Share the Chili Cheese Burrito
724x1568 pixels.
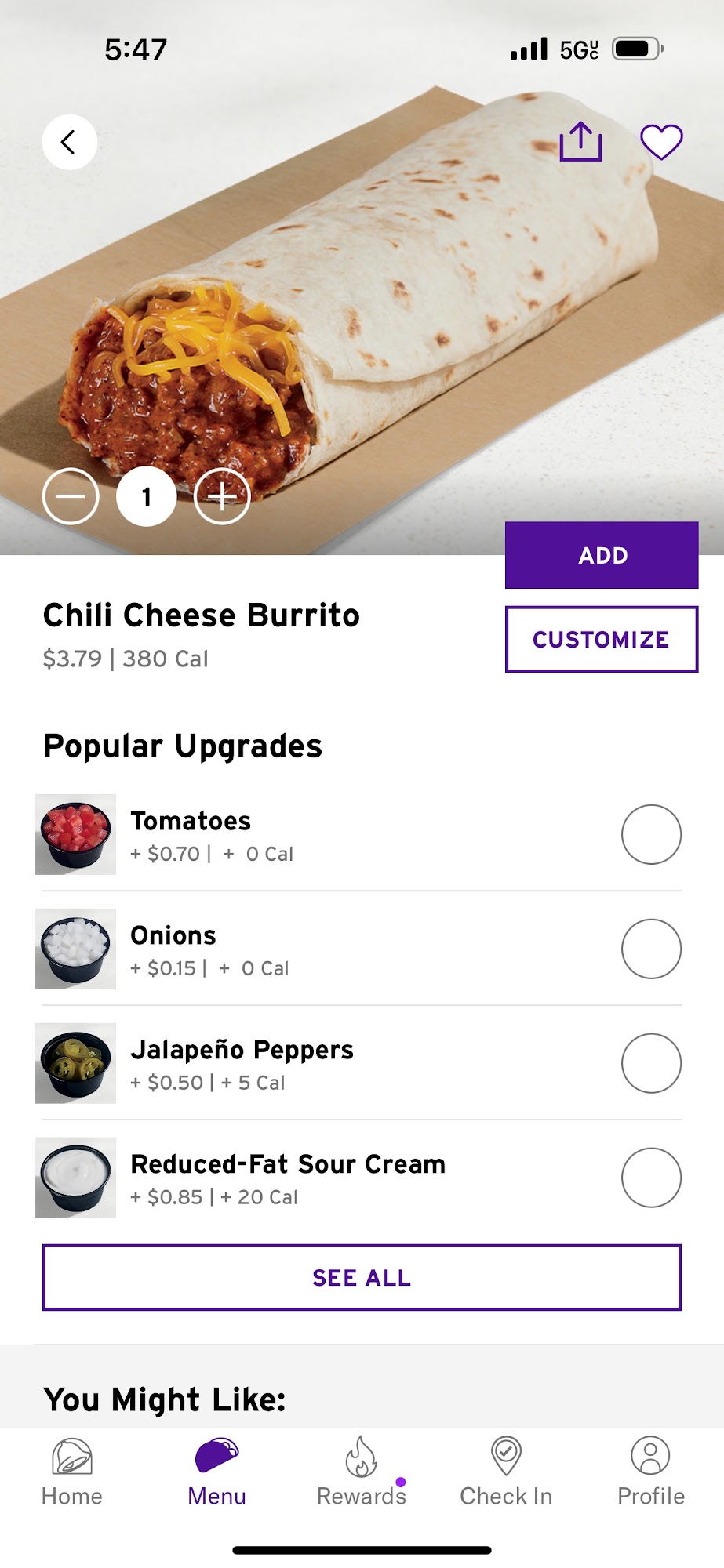pyautogui.click(x=580, y=143)
